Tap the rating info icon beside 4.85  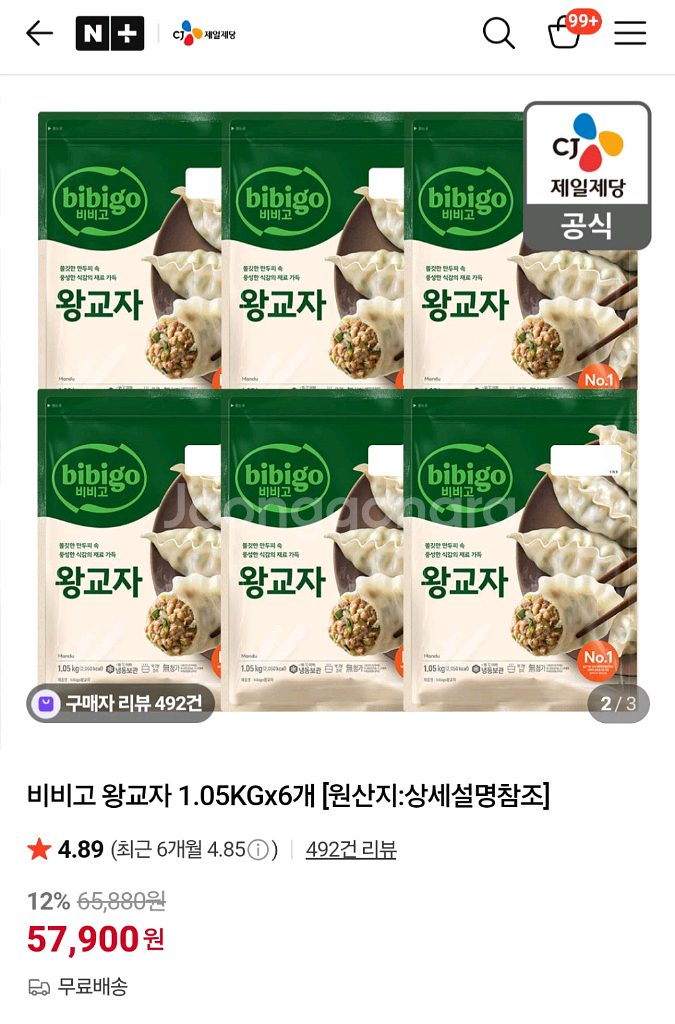pyautogui.click(x=259, y=850)
